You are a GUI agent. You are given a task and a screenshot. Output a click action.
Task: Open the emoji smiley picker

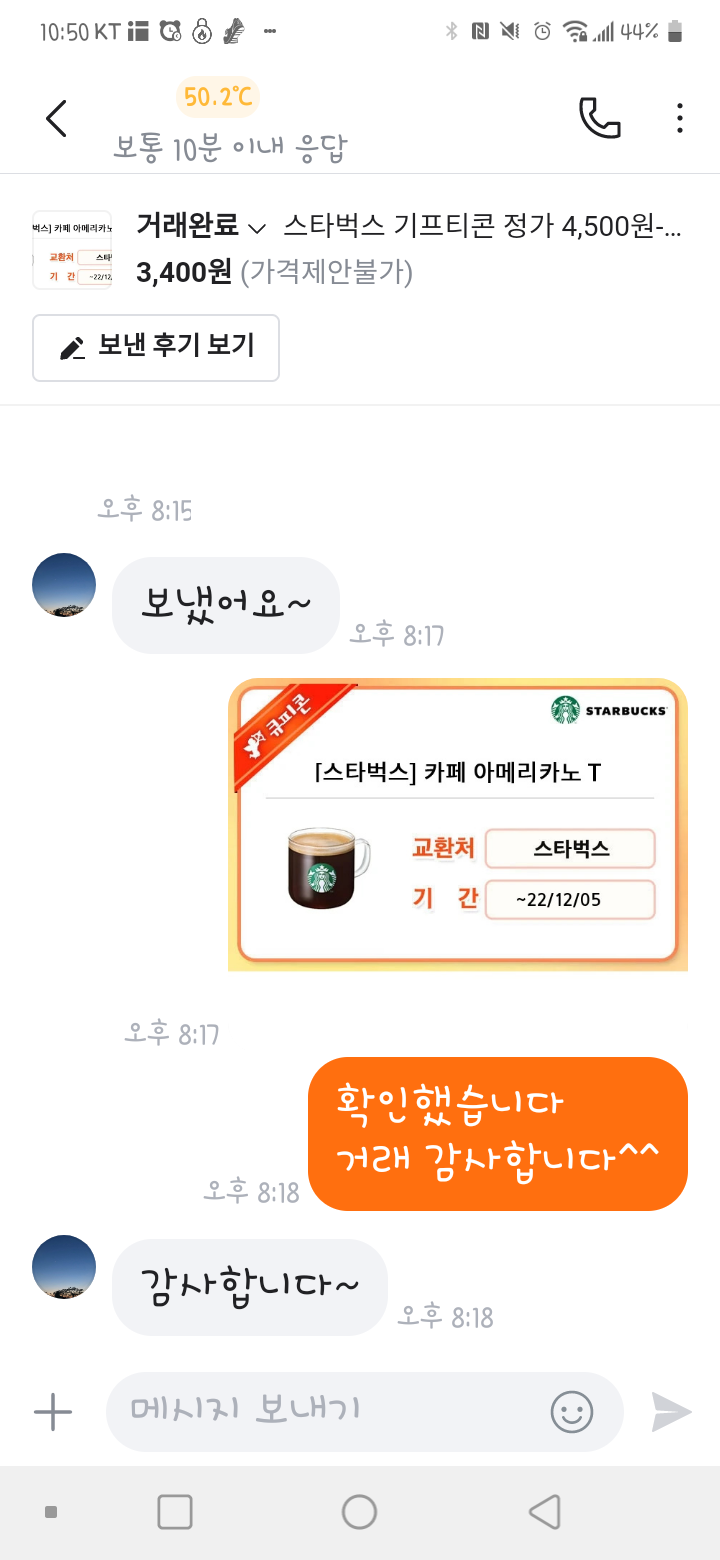pos(572,1412)
